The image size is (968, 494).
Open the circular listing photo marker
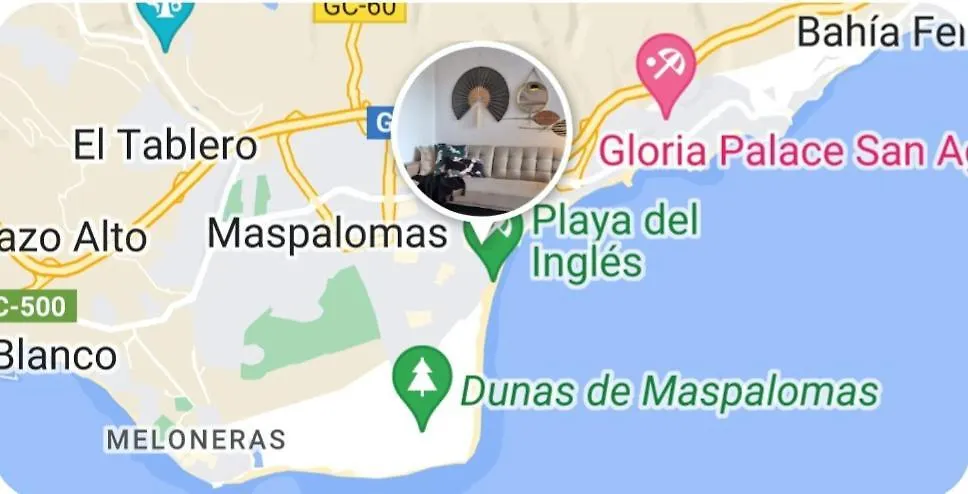click(483, 130)
